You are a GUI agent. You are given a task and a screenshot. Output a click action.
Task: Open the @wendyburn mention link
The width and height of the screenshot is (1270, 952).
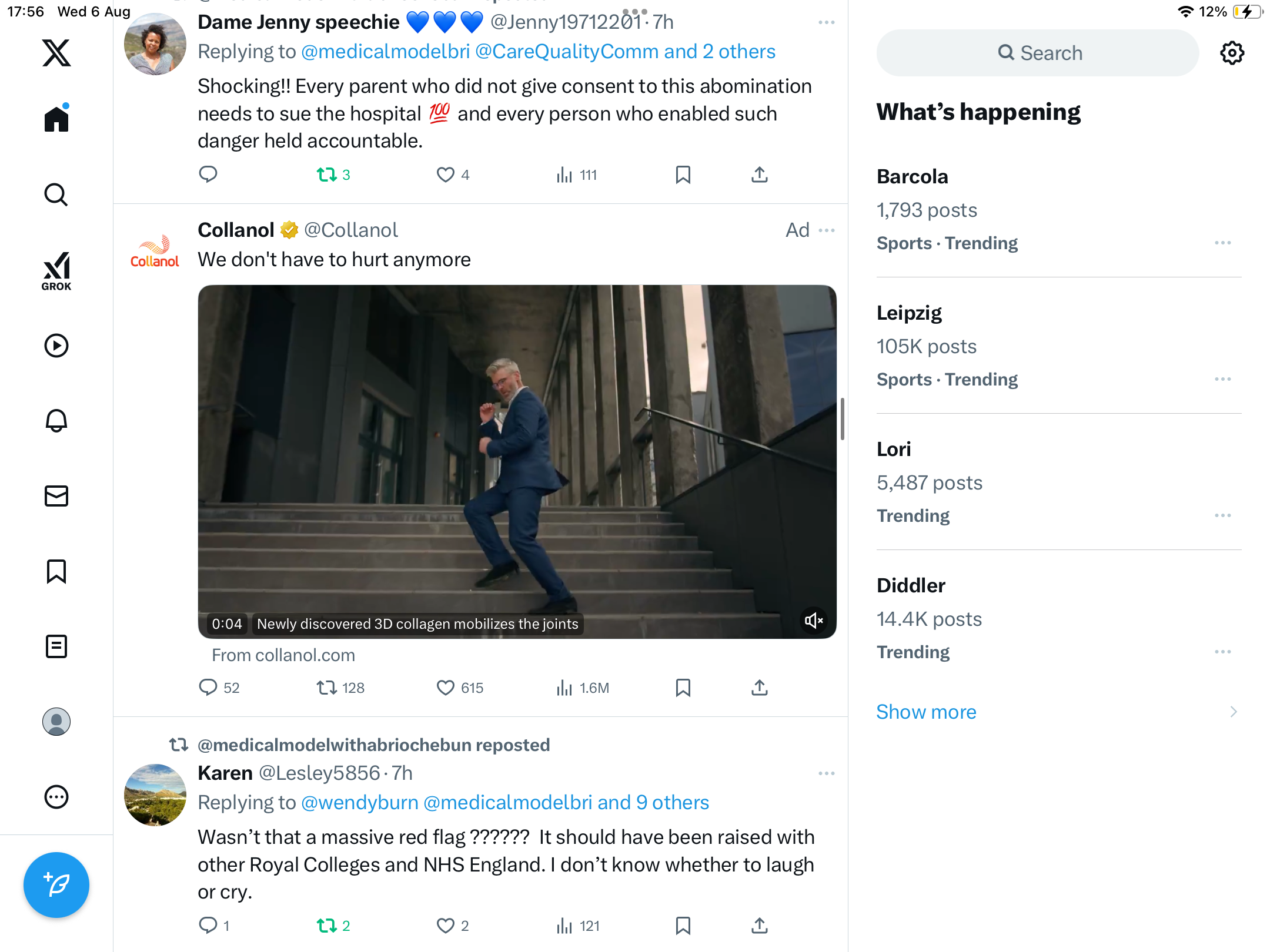360,803
